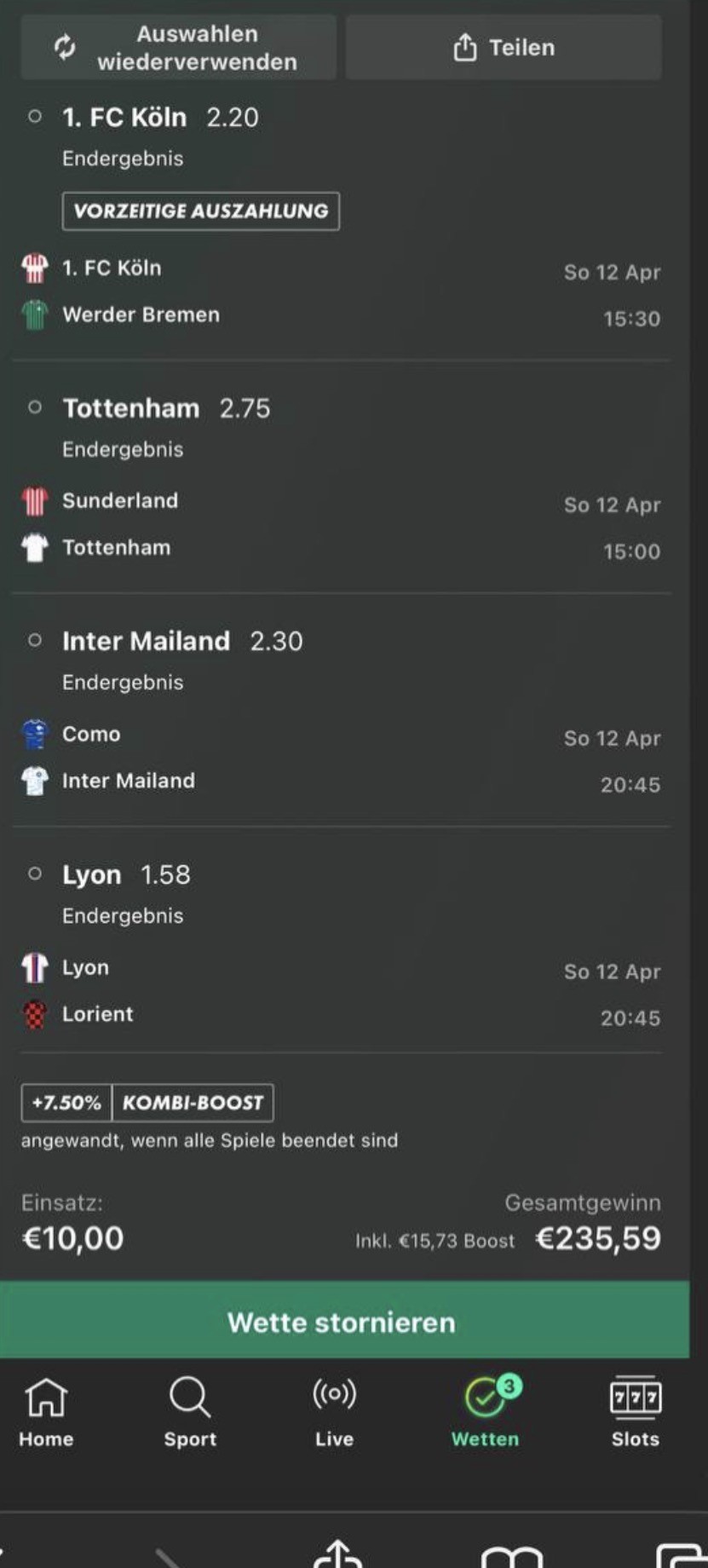Share the bet slip with Teilen
The image size is (708, 1568).
504,48
